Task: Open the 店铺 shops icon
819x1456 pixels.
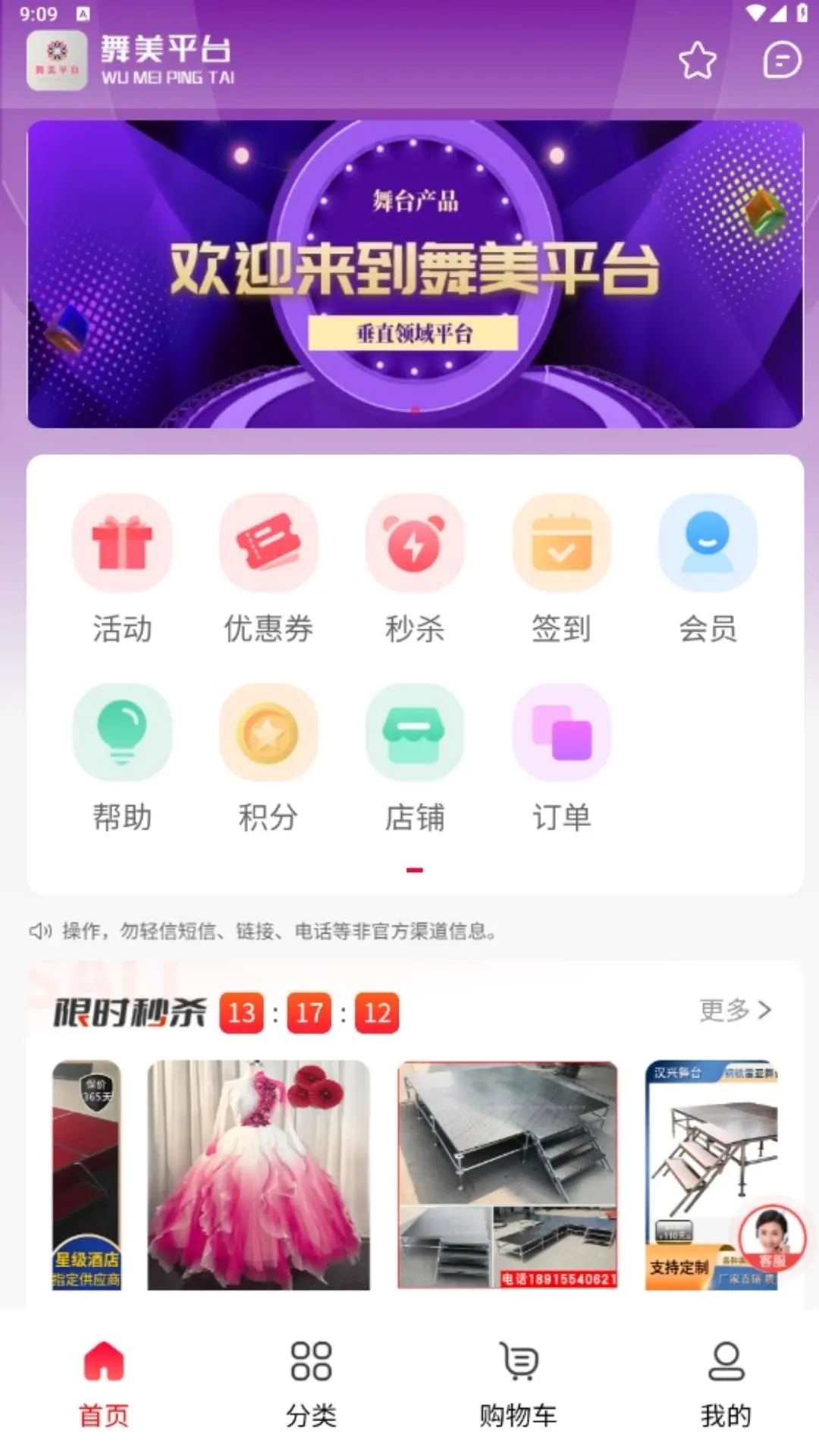Action: 413,732
